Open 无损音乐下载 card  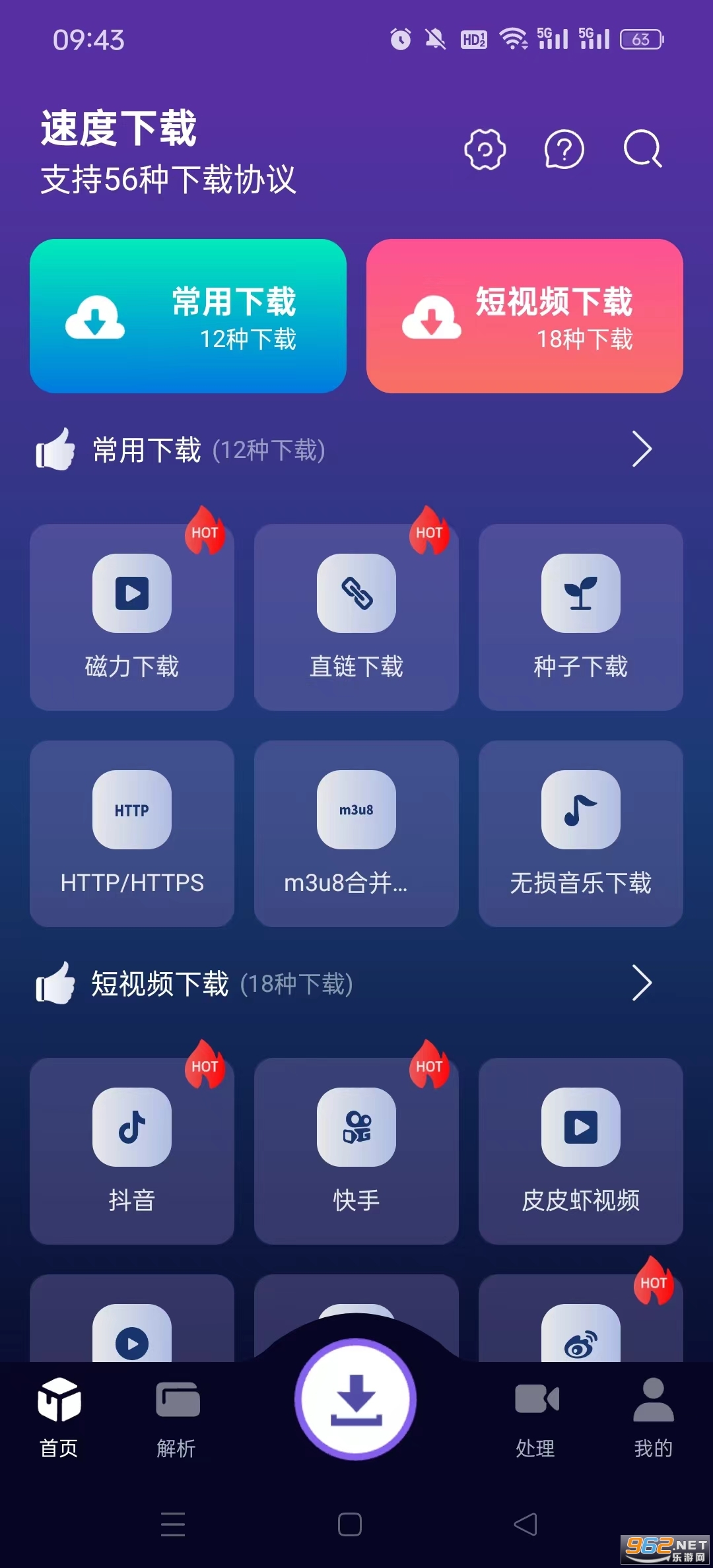(x=581, y=833)
